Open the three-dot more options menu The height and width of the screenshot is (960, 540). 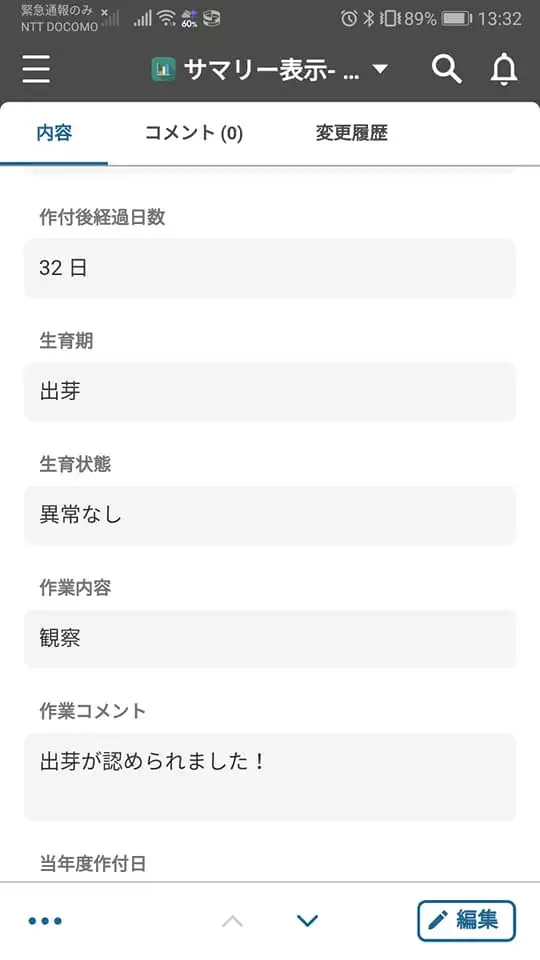[45, 921]
